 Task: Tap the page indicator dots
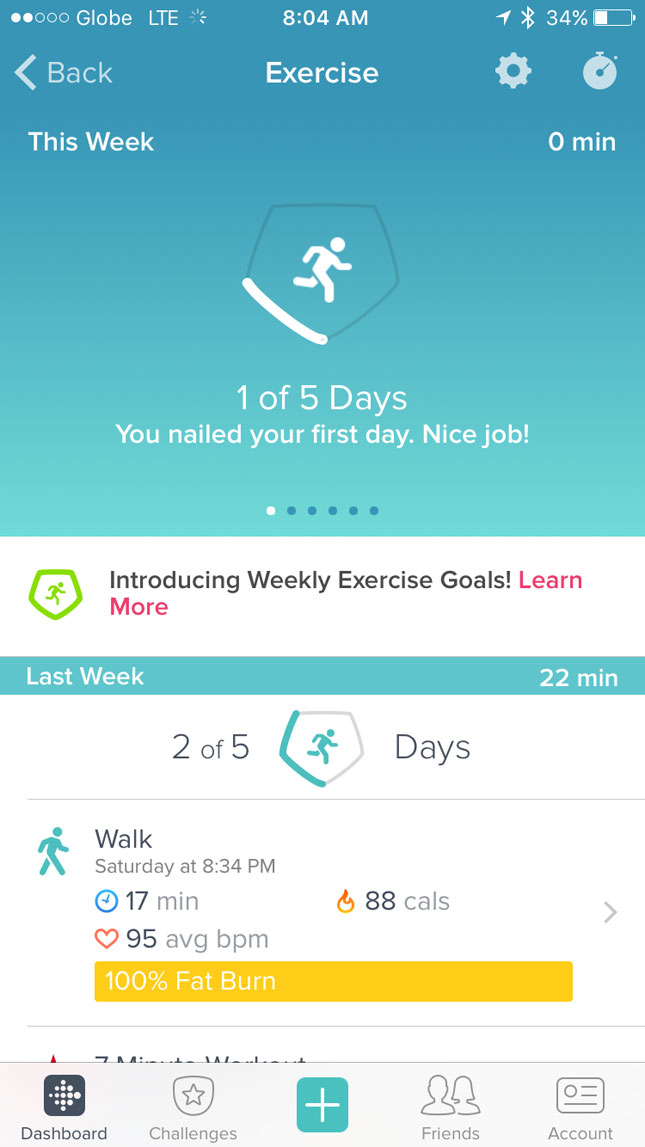point(322,510)
